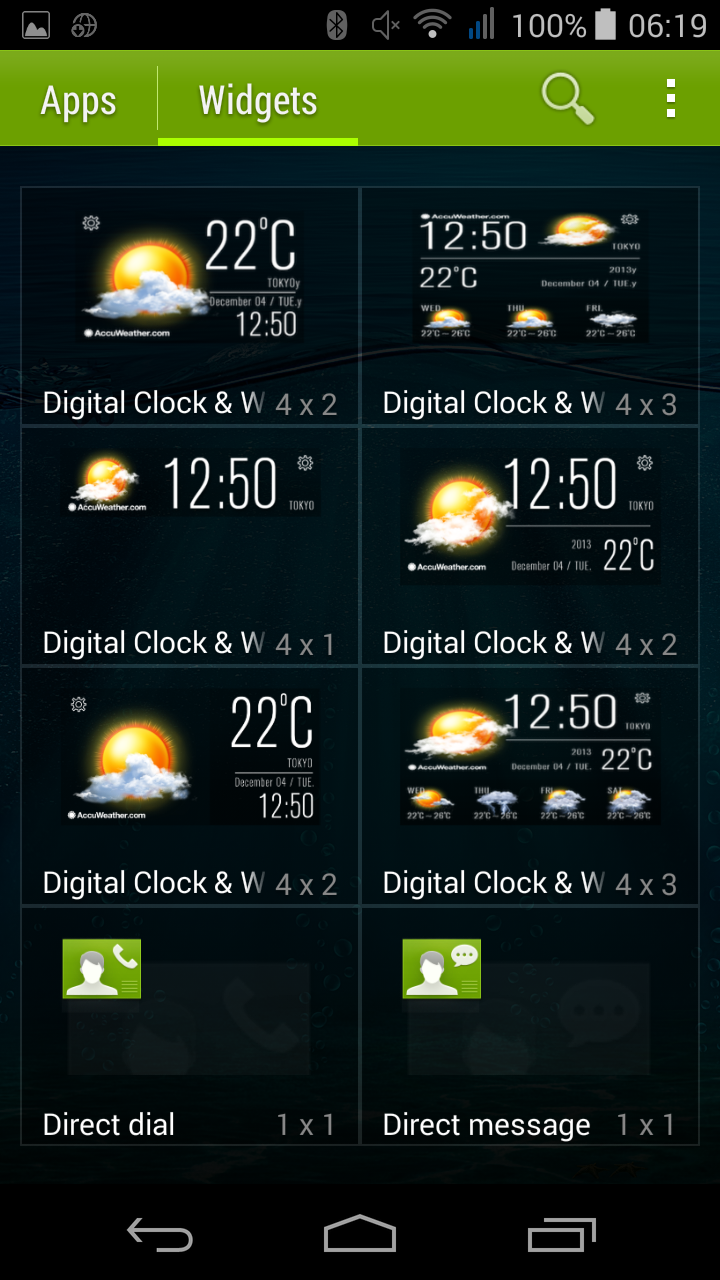Select the Direct message widget
The width and height of the screenshot is (720, 1280).
[530, 1026]
